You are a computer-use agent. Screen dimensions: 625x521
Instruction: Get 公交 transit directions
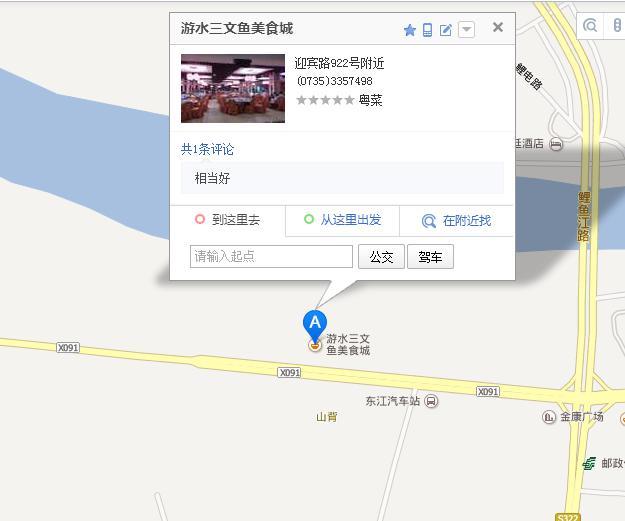point(381,257)
